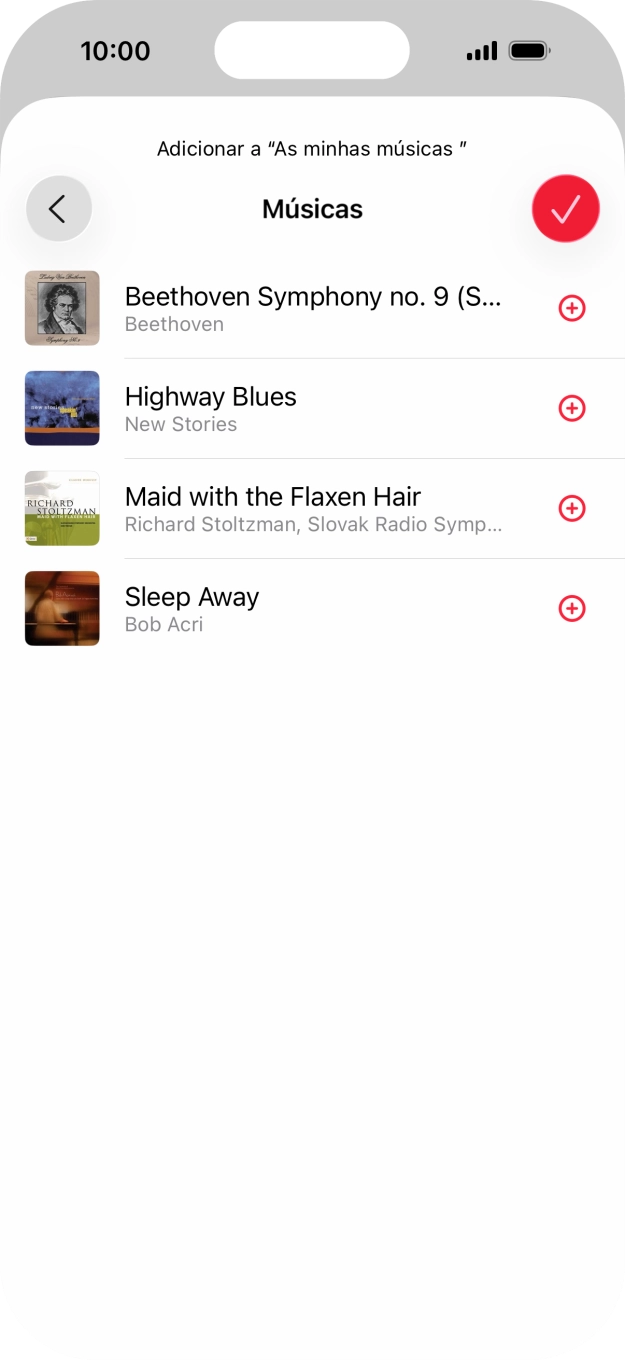The height and width of the screenshot is (1360, 625).
Task: Add Highway Blues to the playlist
Action: pos(571,408)
